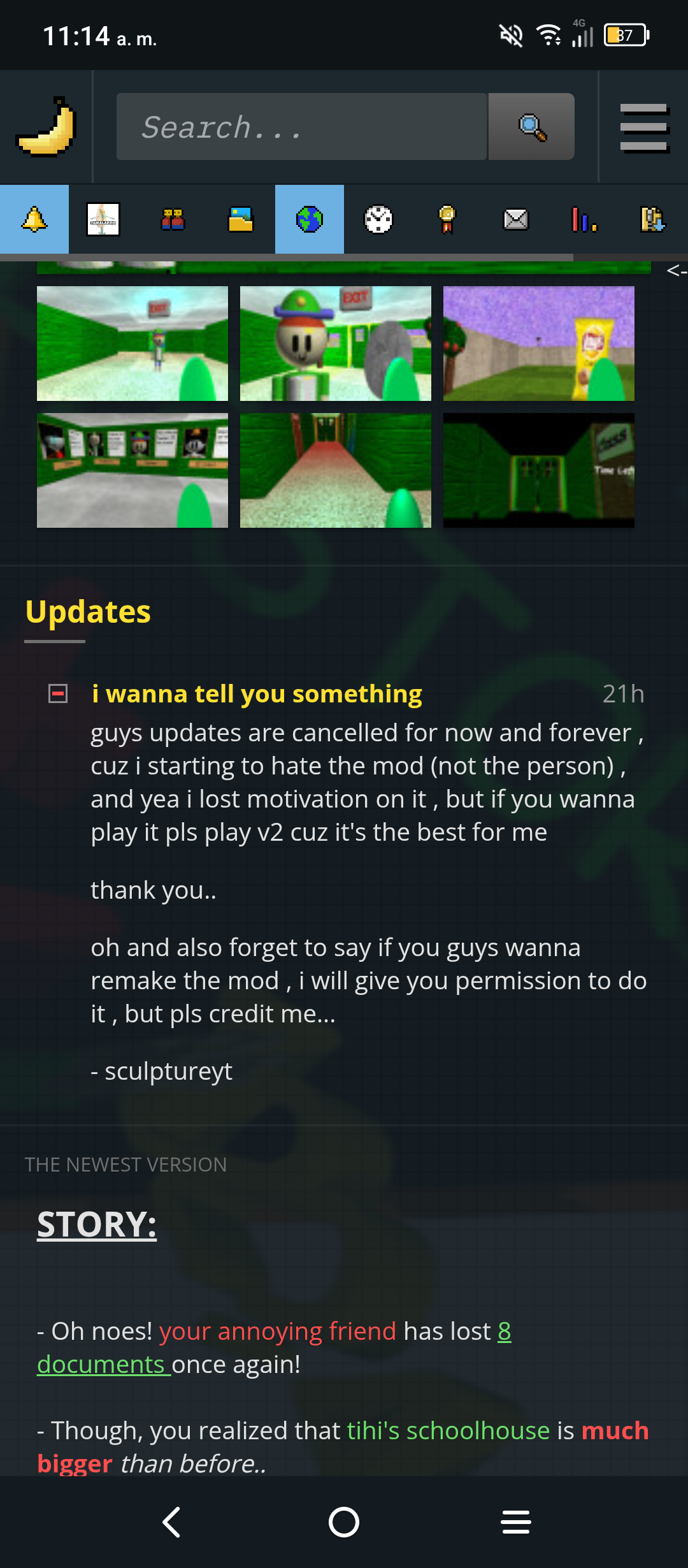Open screenshot of character with green hat
Screen dimensions: 688x1568
coord(335,344)
